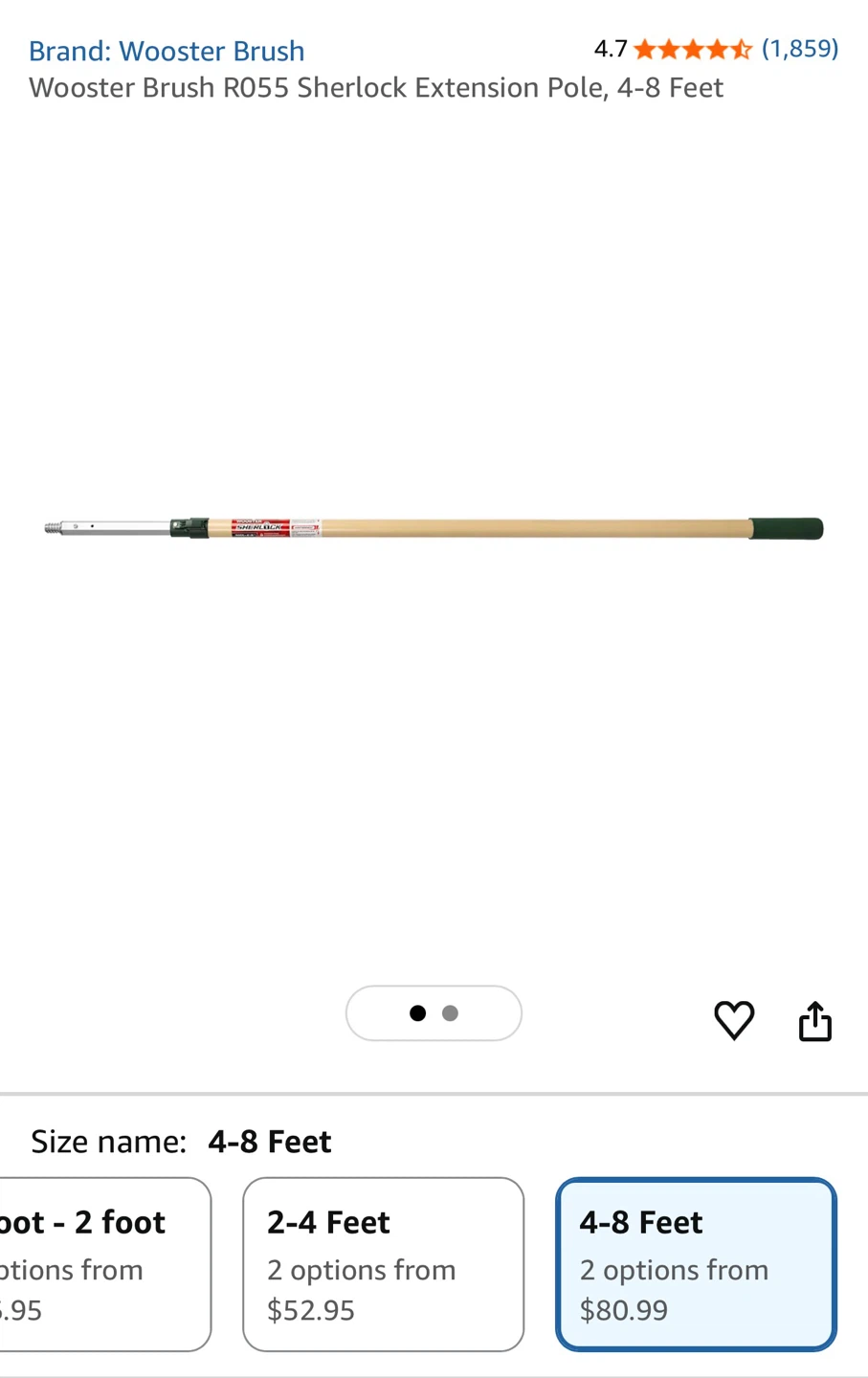Open the Wooster Brush brand link
868x1378 pixels.
click(x=167, y=51)
